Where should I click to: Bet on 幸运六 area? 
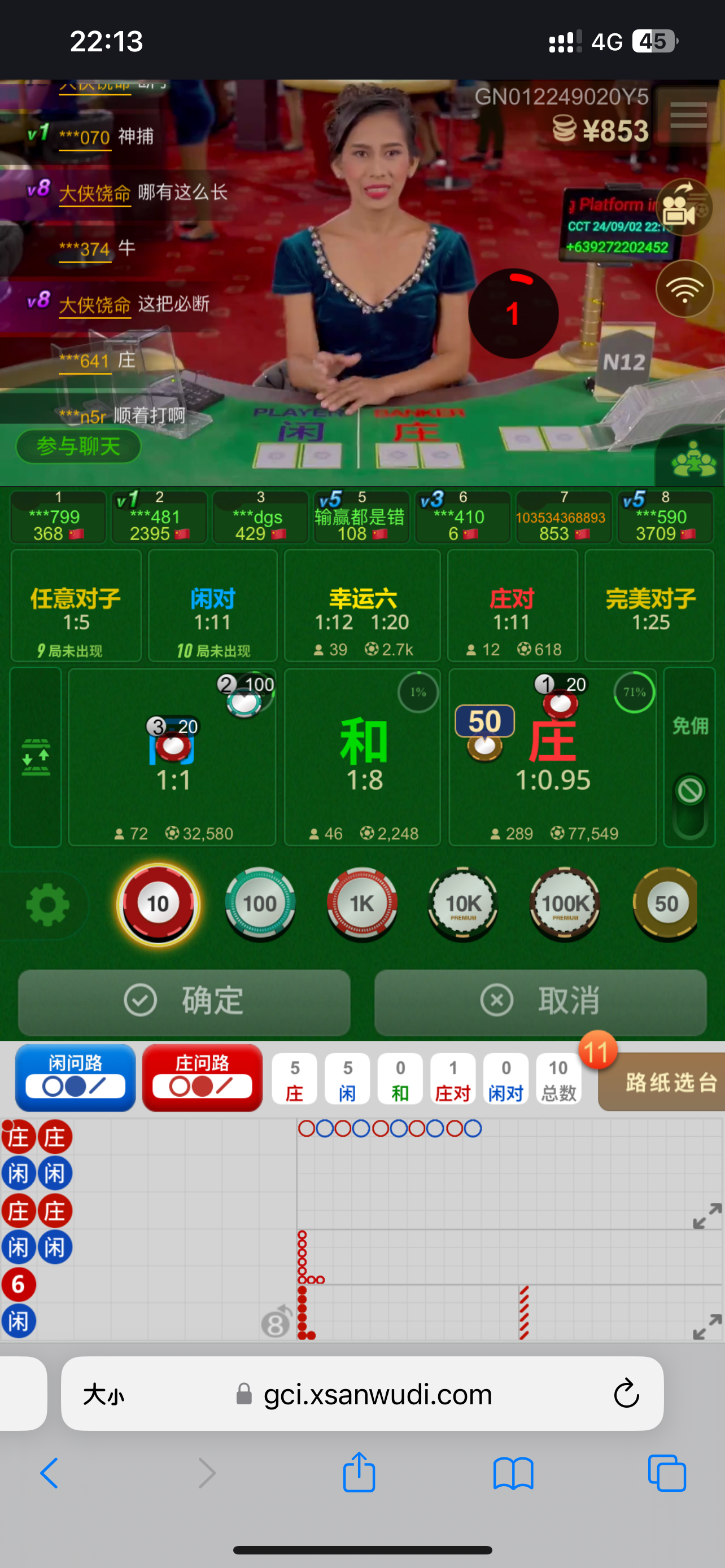(362, 606)
